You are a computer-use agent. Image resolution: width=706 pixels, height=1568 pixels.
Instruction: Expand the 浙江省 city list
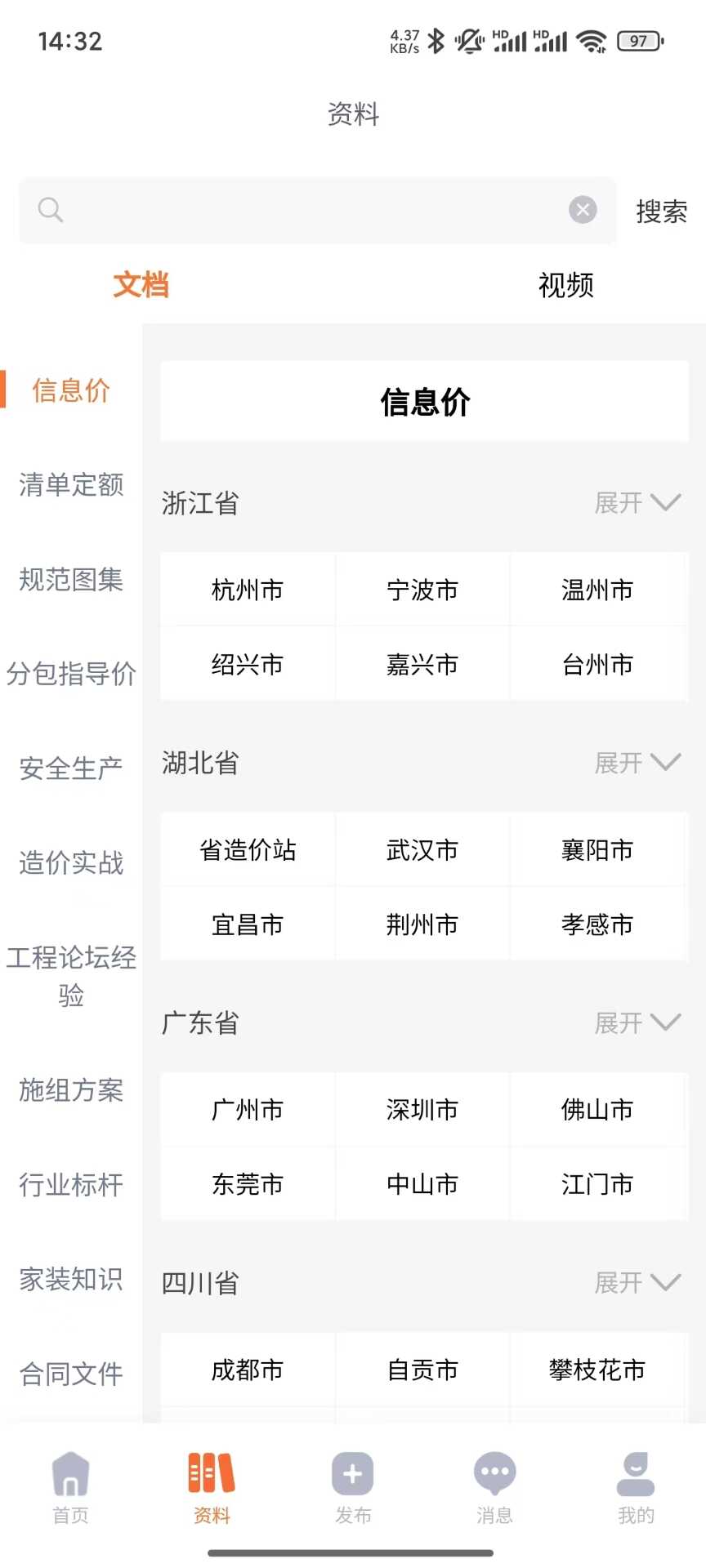tap(637, 503)
